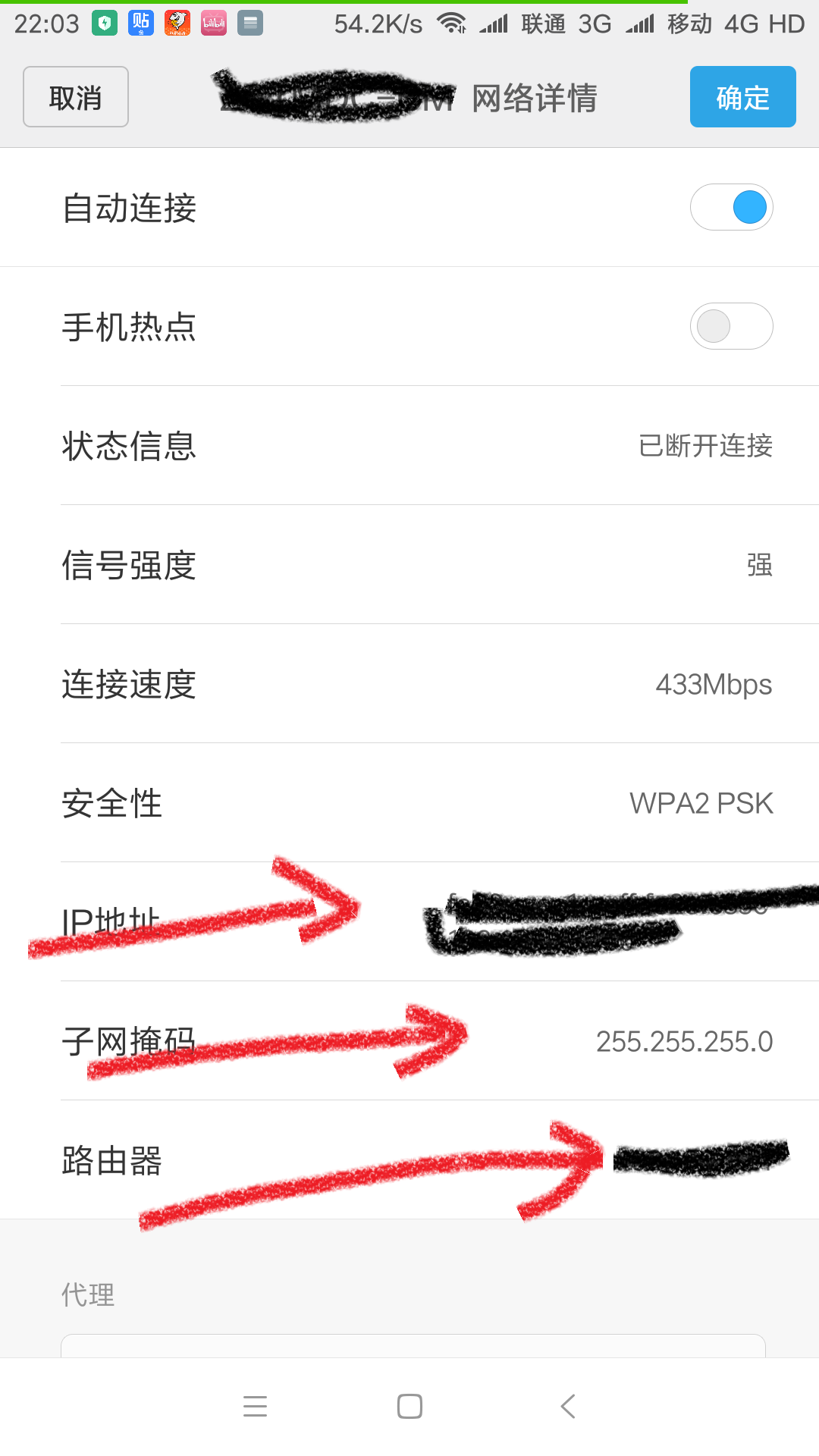The image size is (819, 1456).
Task: Open the game app notification icon
Action: click(177, 23)
